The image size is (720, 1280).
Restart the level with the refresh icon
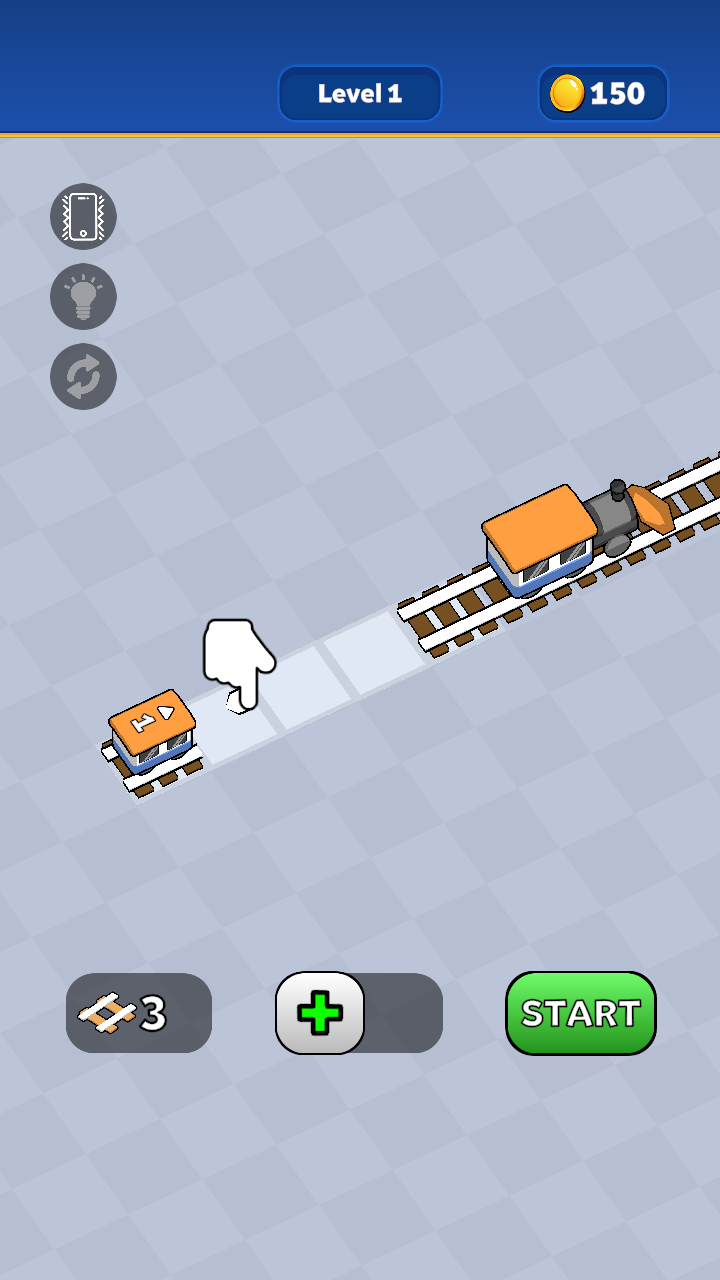[x=83, y=376]
